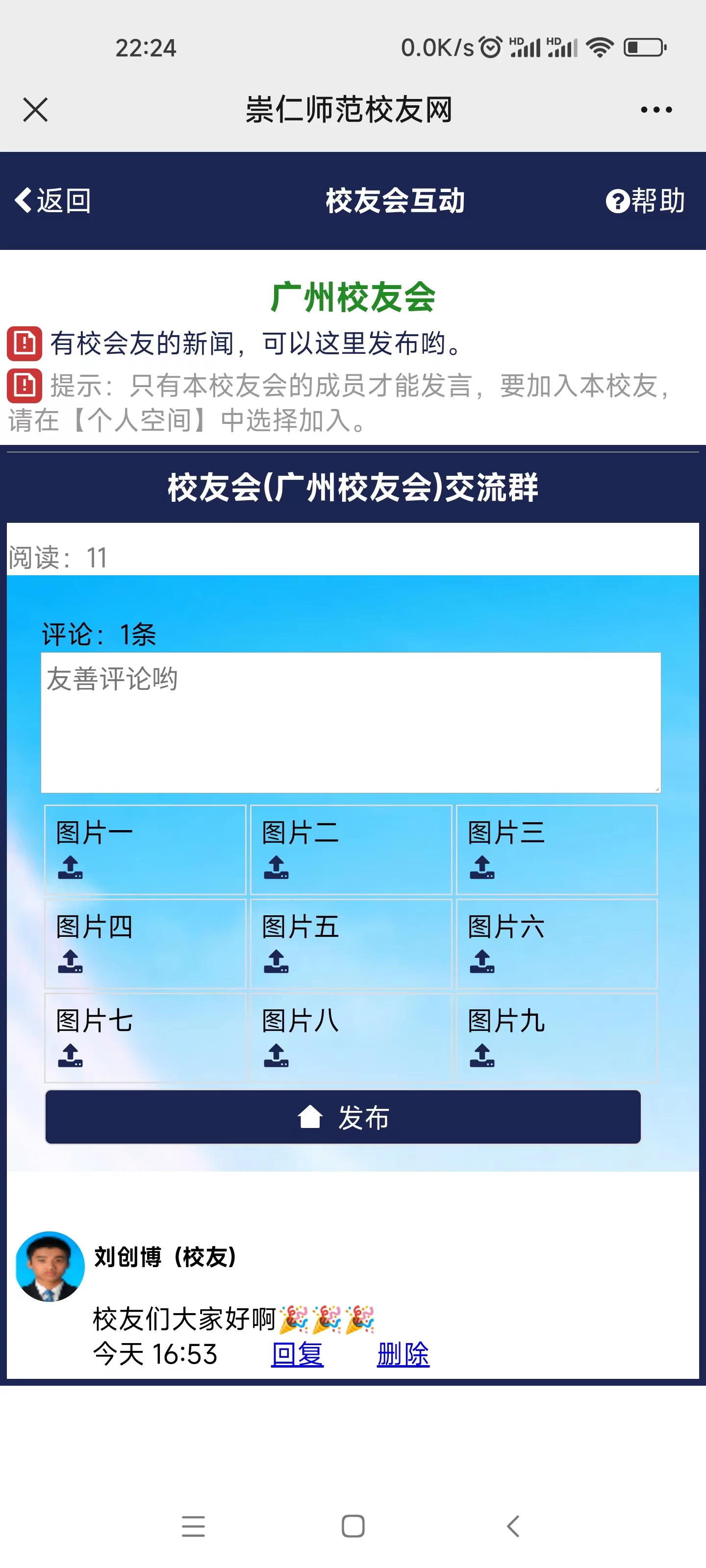Upload an image for 图片五
The image size is (706, 1568).
[277, 961]
